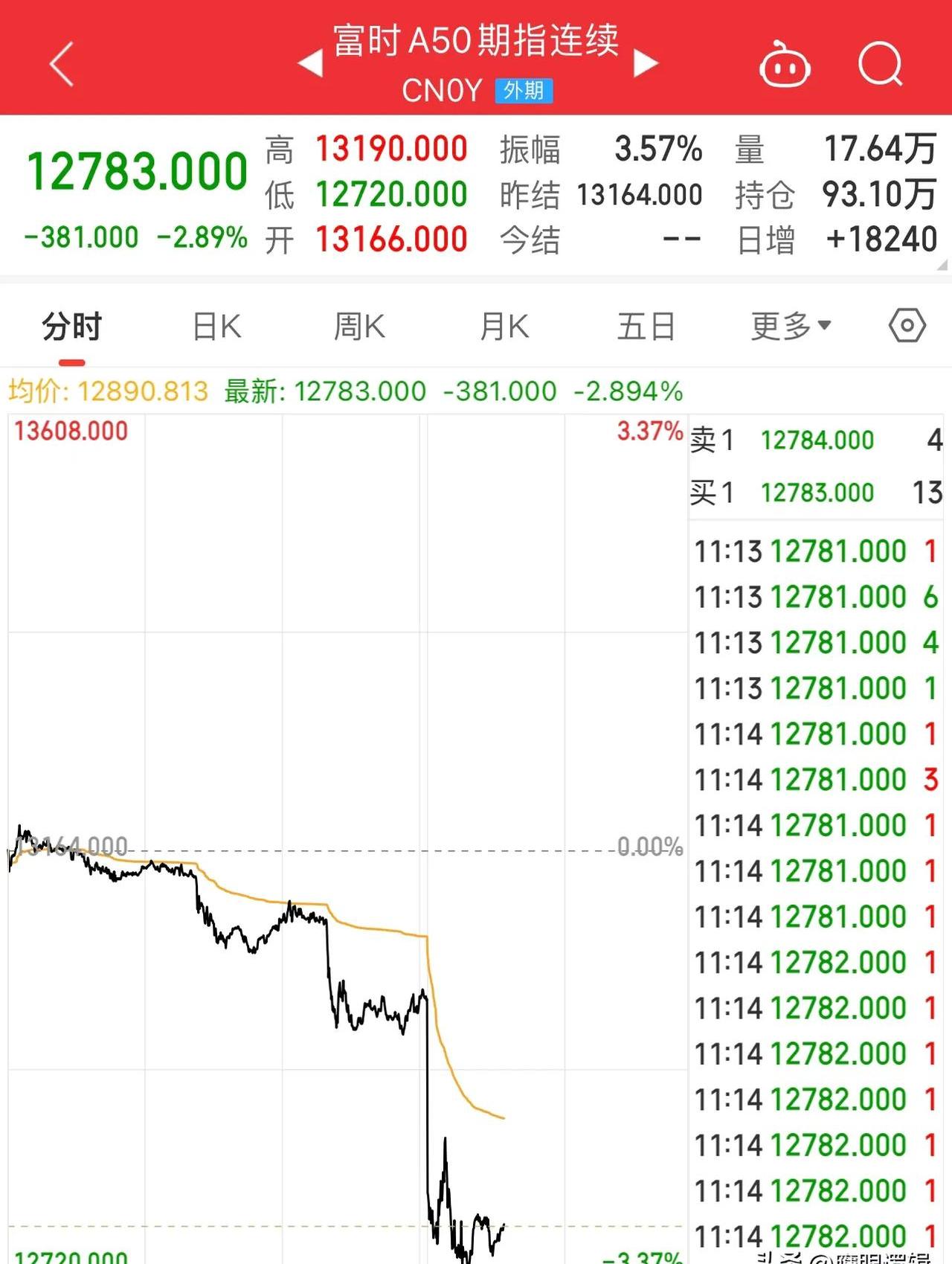
Task: Tap the back arrow to exit quote page
Action: click(x=59, y=65)
